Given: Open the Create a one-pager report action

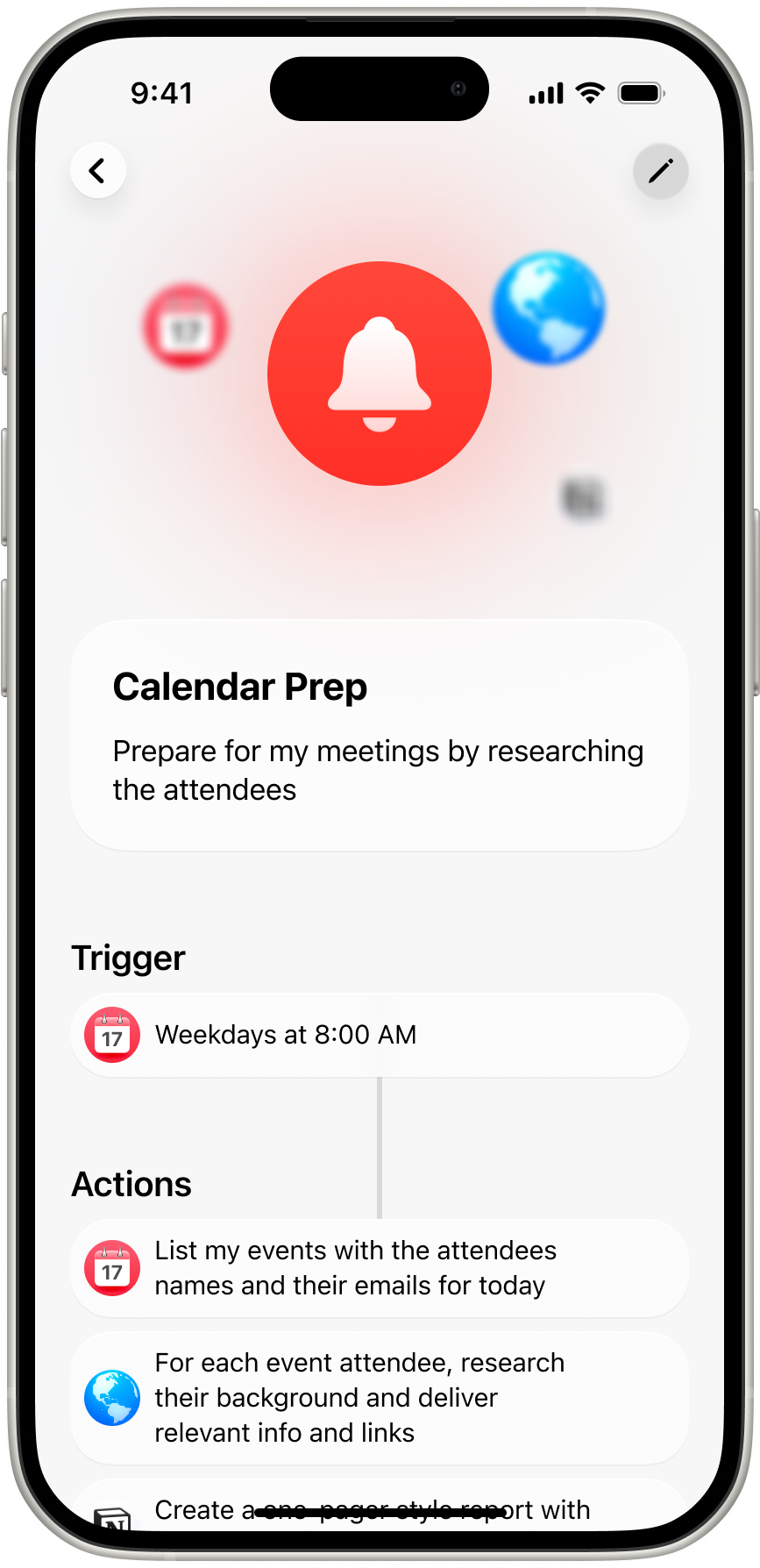Looking at the screenshot, I should [x=379, y=1507].
